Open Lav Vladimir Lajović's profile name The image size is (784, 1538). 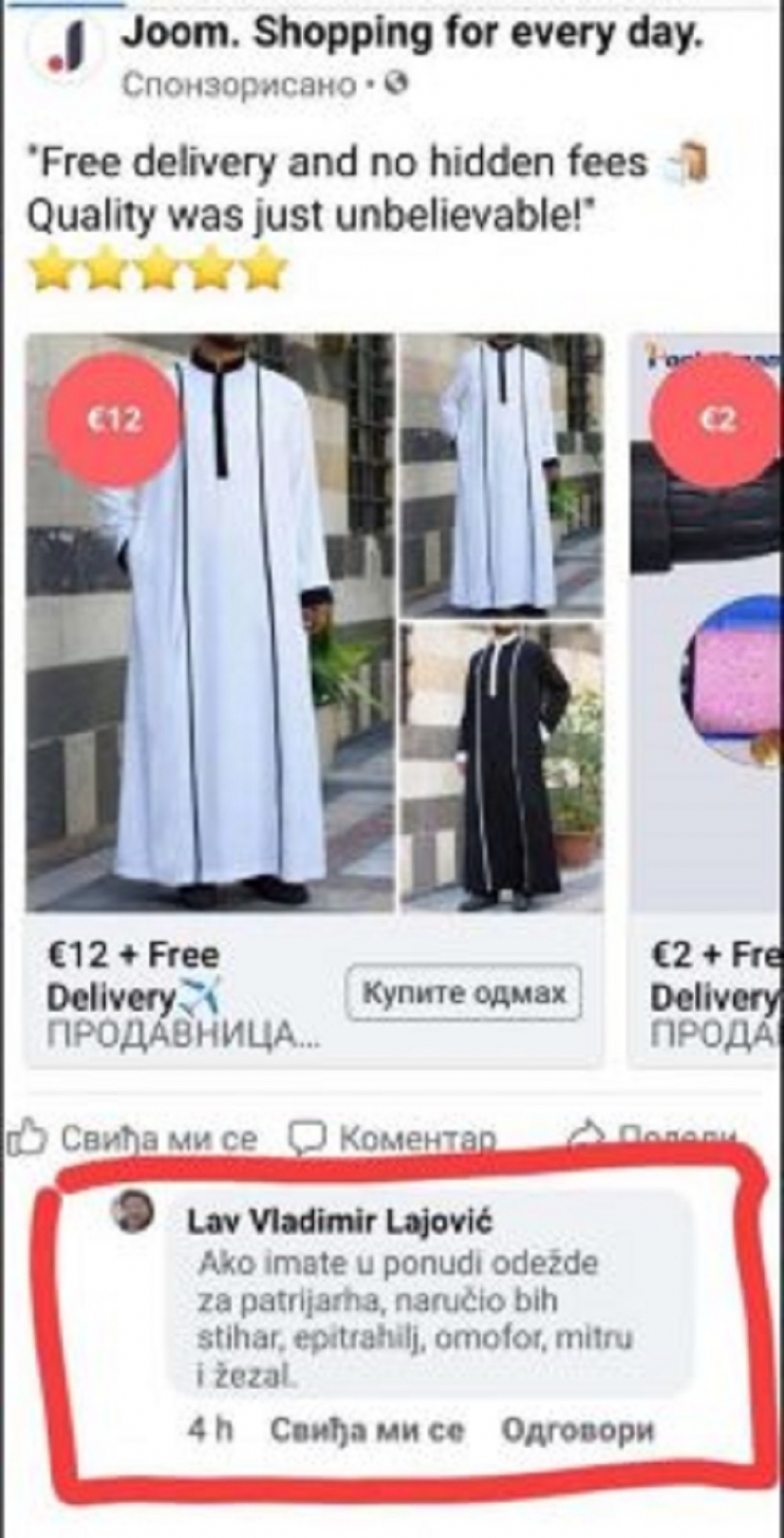tap(339, 1223)
